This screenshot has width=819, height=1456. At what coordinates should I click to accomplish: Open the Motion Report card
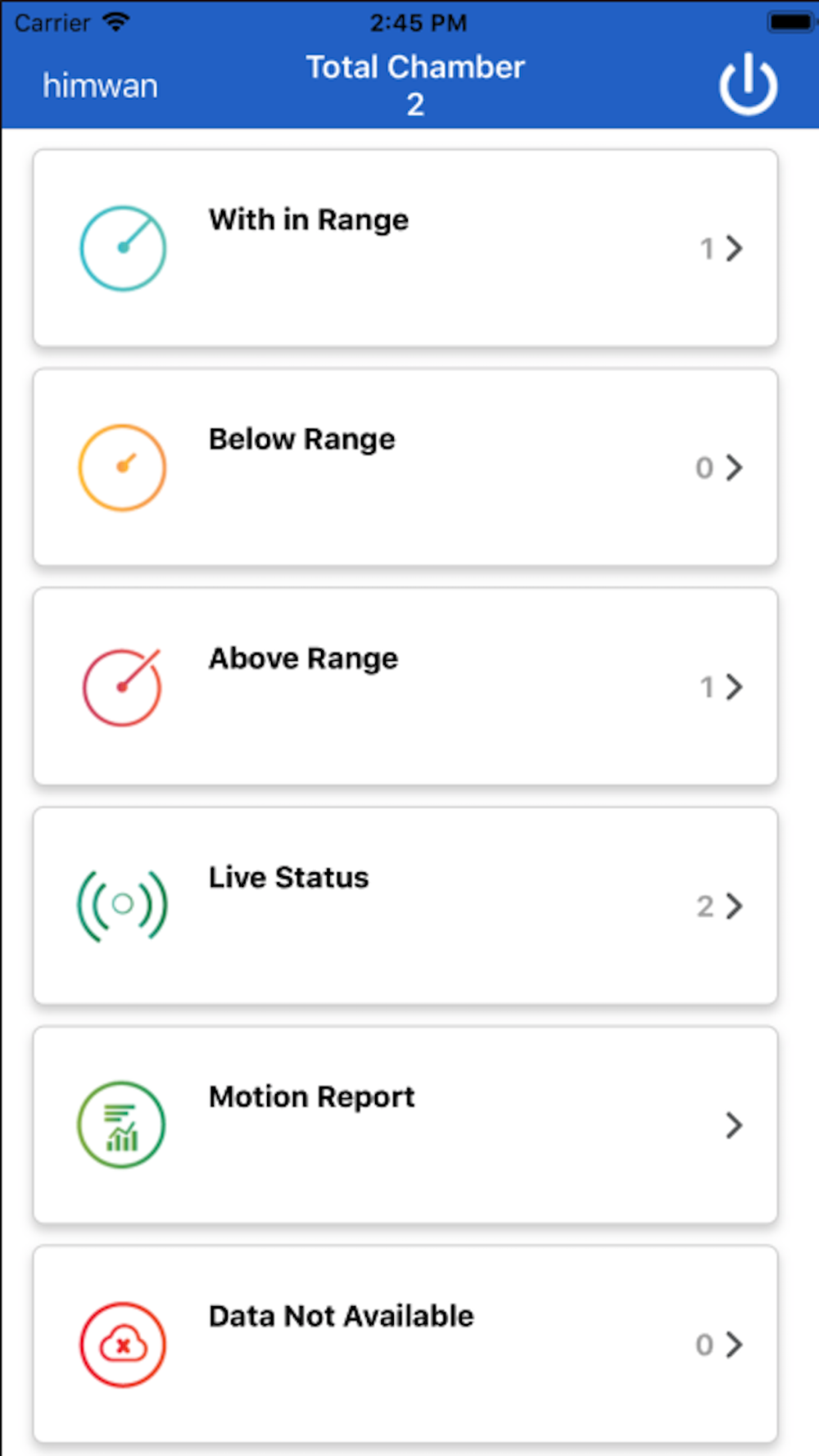click(405, 1125)
